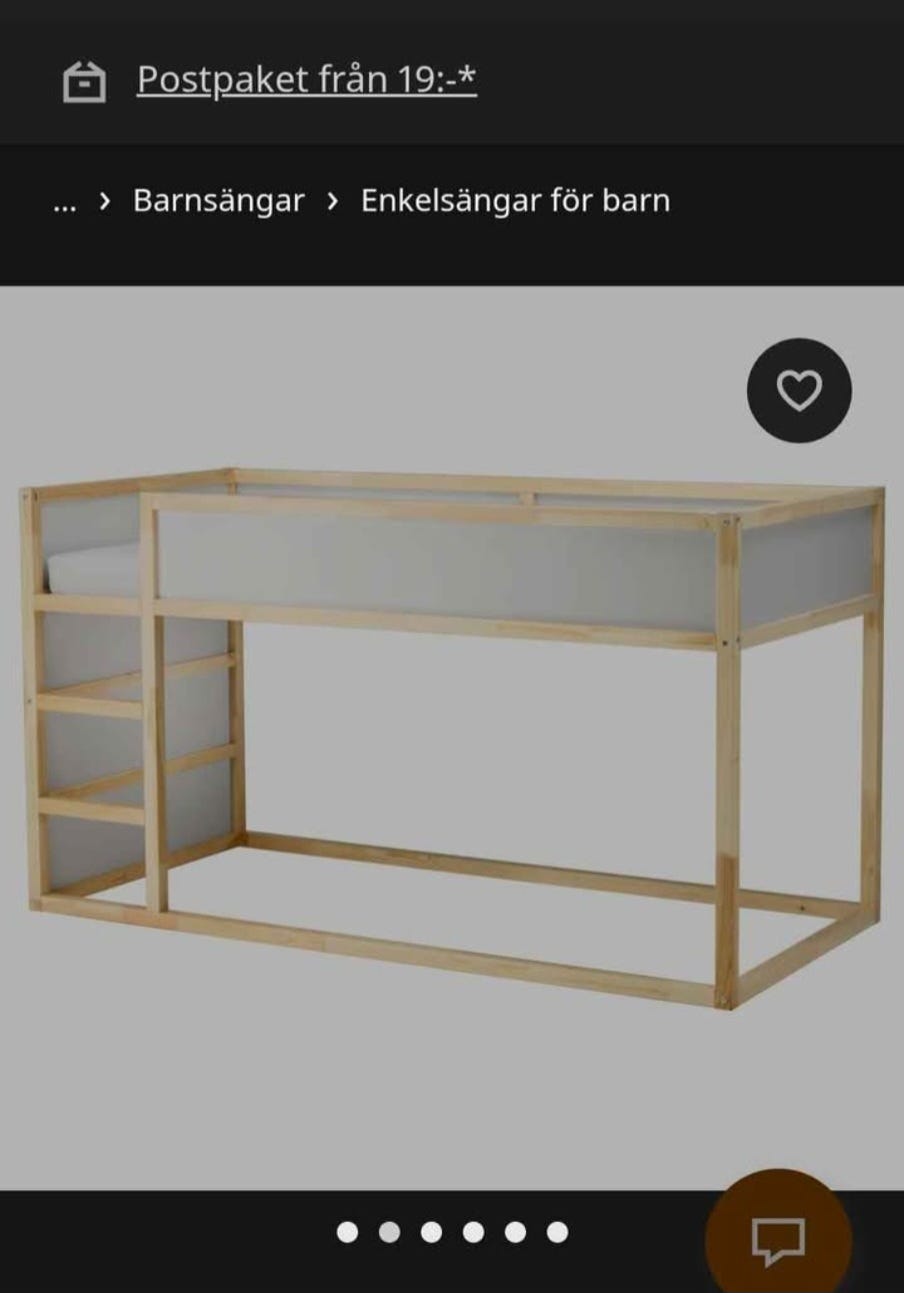
Task: Expand the breadcrumb ellipsis
Action: pos(64,201)
